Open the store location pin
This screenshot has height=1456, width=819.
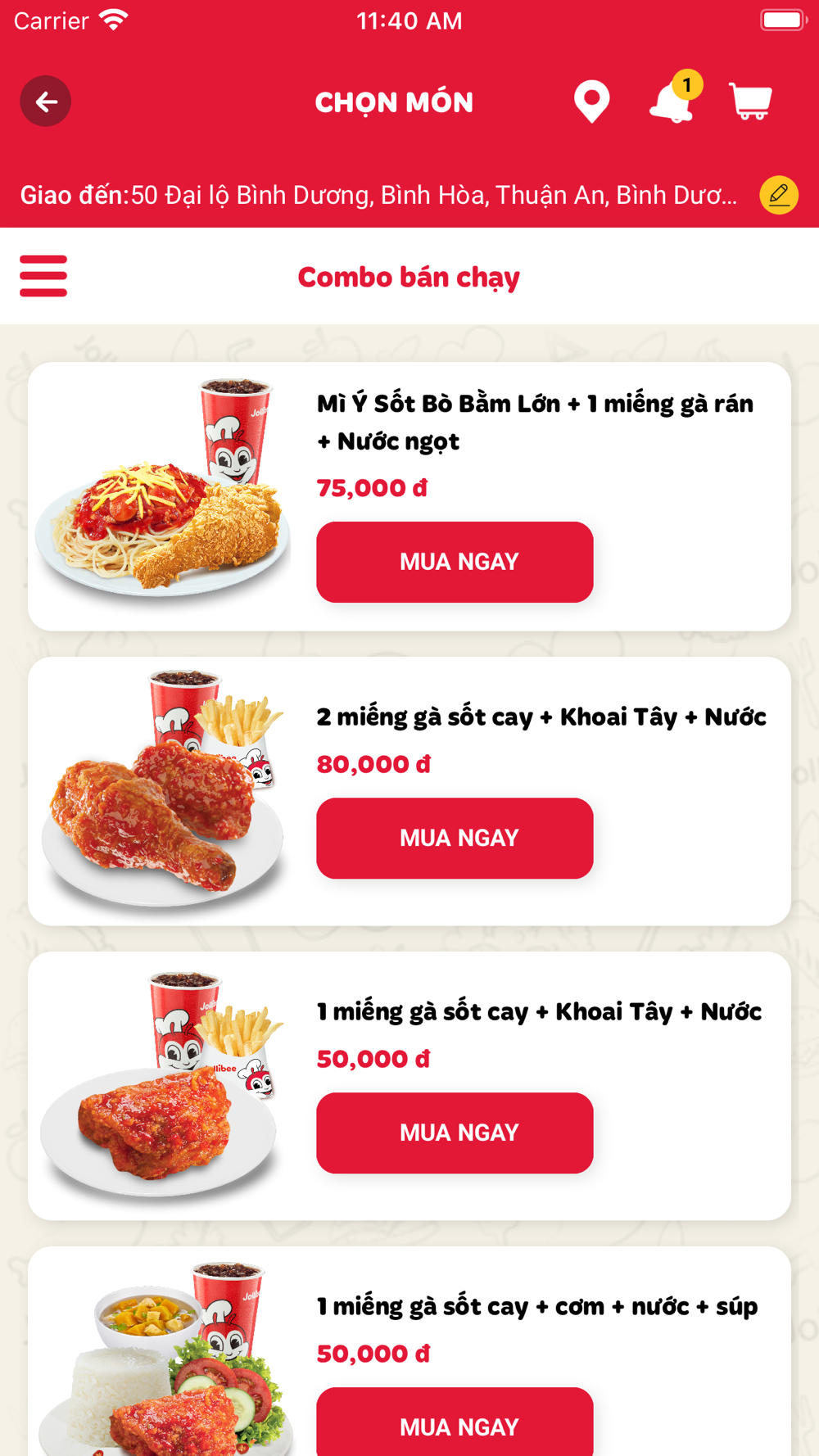pos(591,102)
